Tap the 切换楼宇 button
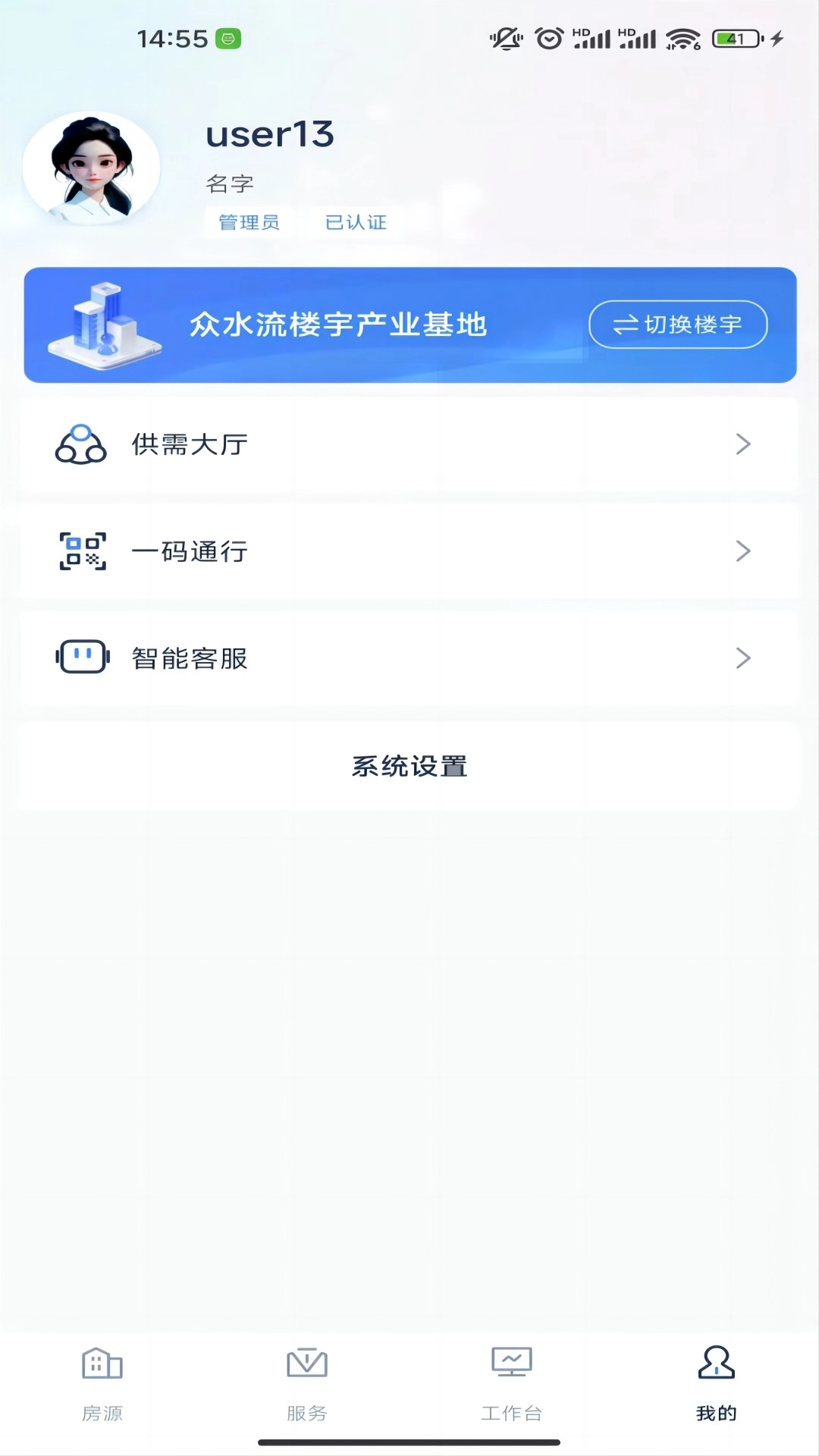This screenshot has width=819, height=1456. 678,325
